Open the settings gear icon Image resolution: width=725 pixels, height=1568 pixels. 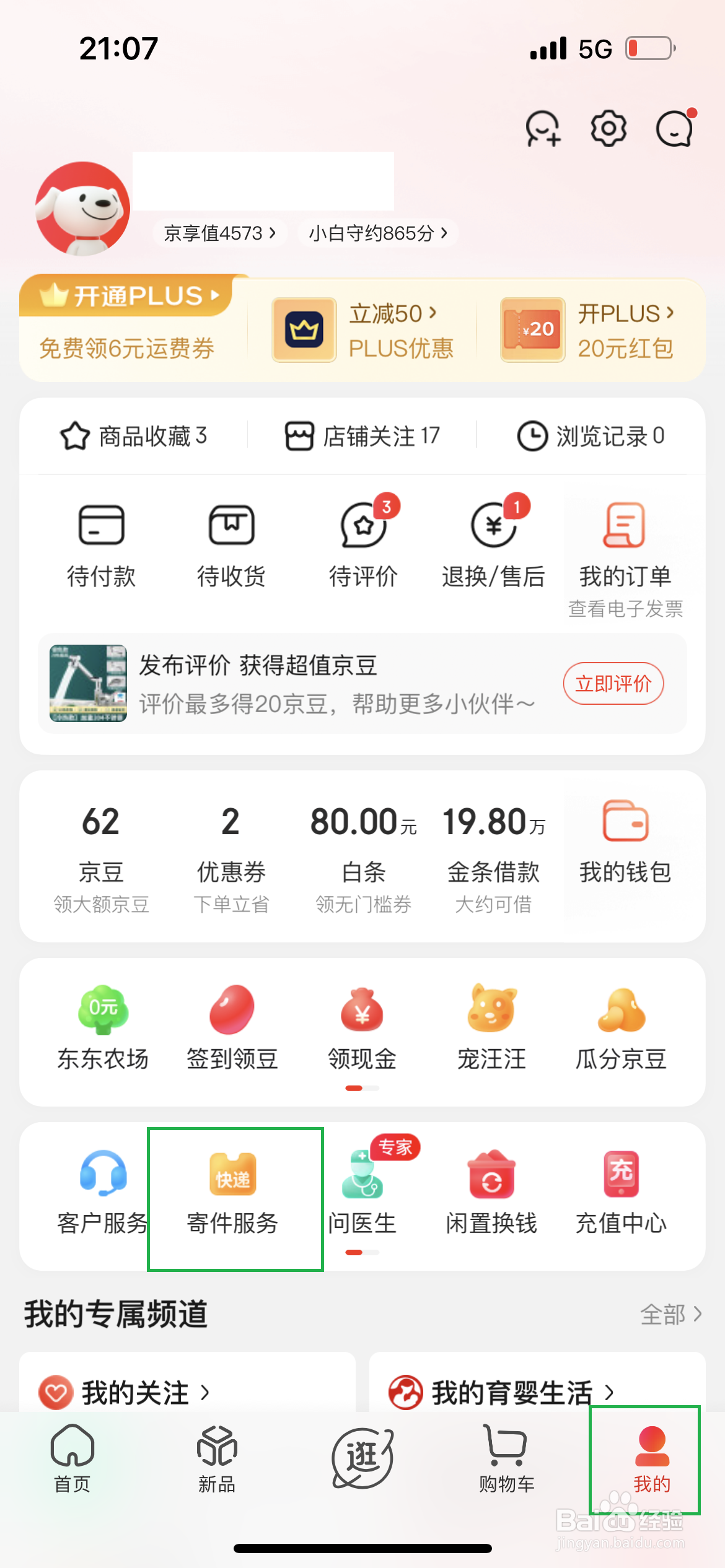point(608,128)
